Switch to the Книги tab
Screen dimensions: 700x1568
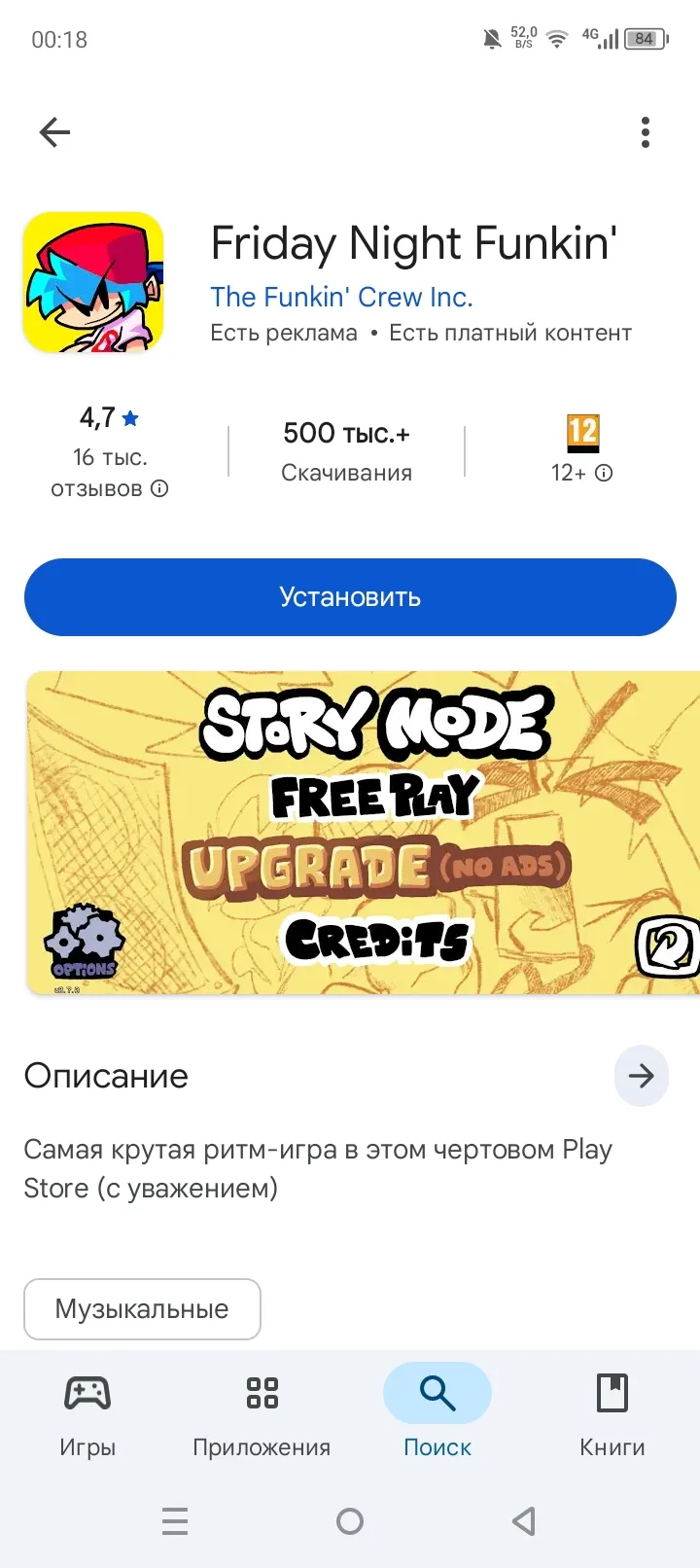coord(612,1416)
